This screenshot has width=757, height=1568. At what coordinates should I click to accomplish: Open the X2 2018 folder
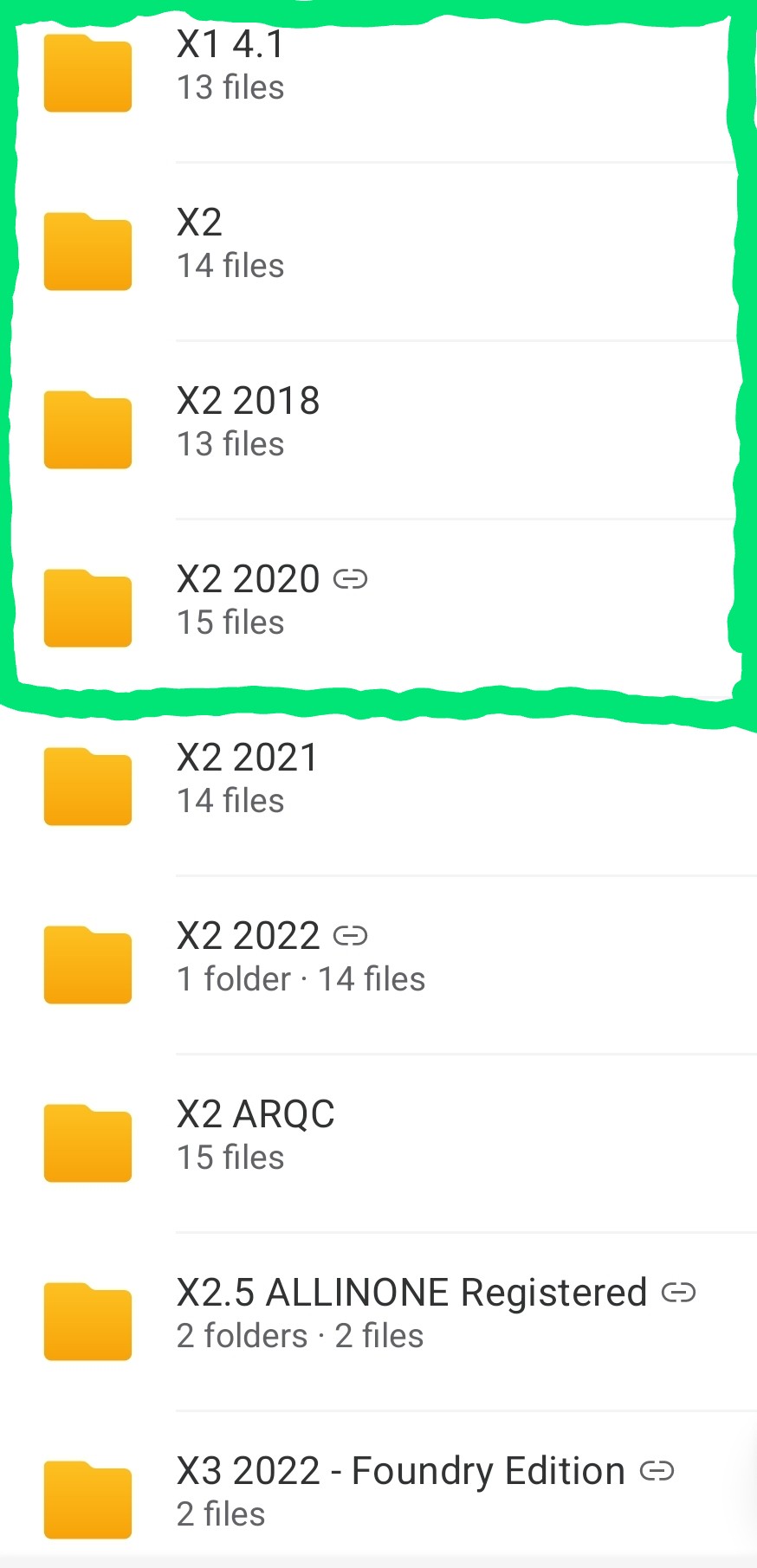[x=248, y=423]
